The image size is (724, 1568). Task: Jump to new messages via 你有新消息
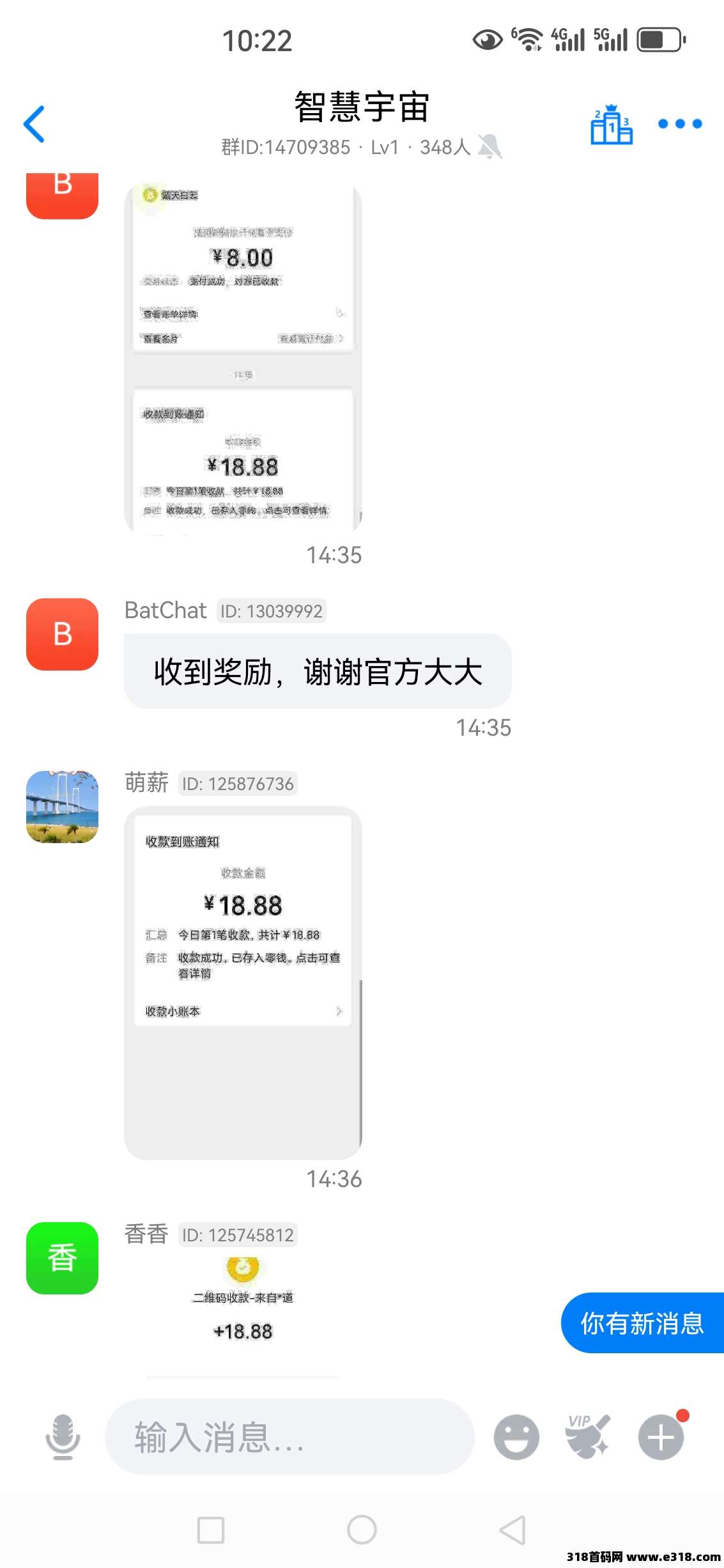tap(642, 1323)
